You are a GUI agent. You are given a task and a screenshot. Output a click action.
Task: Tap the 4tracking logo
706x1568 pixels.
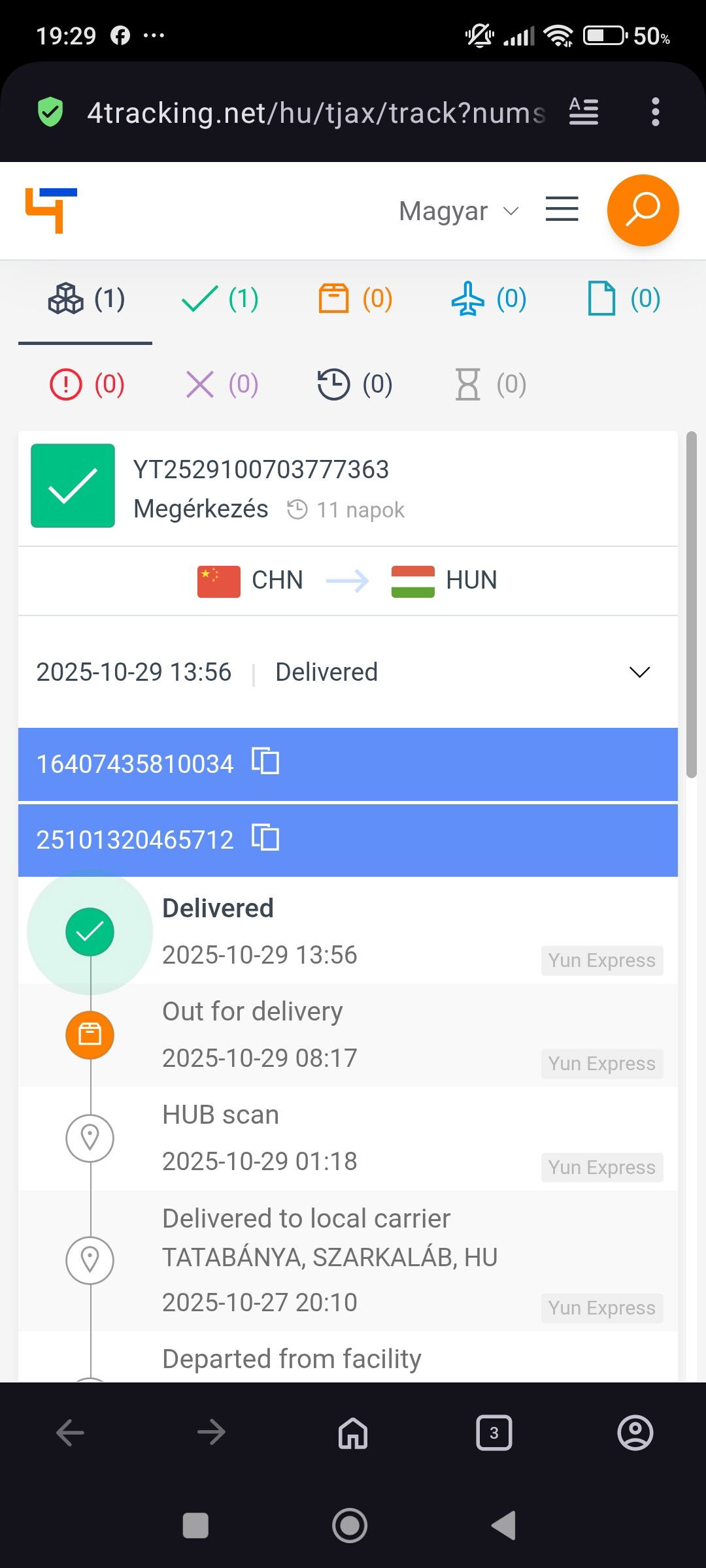click(x=52, y=210)
